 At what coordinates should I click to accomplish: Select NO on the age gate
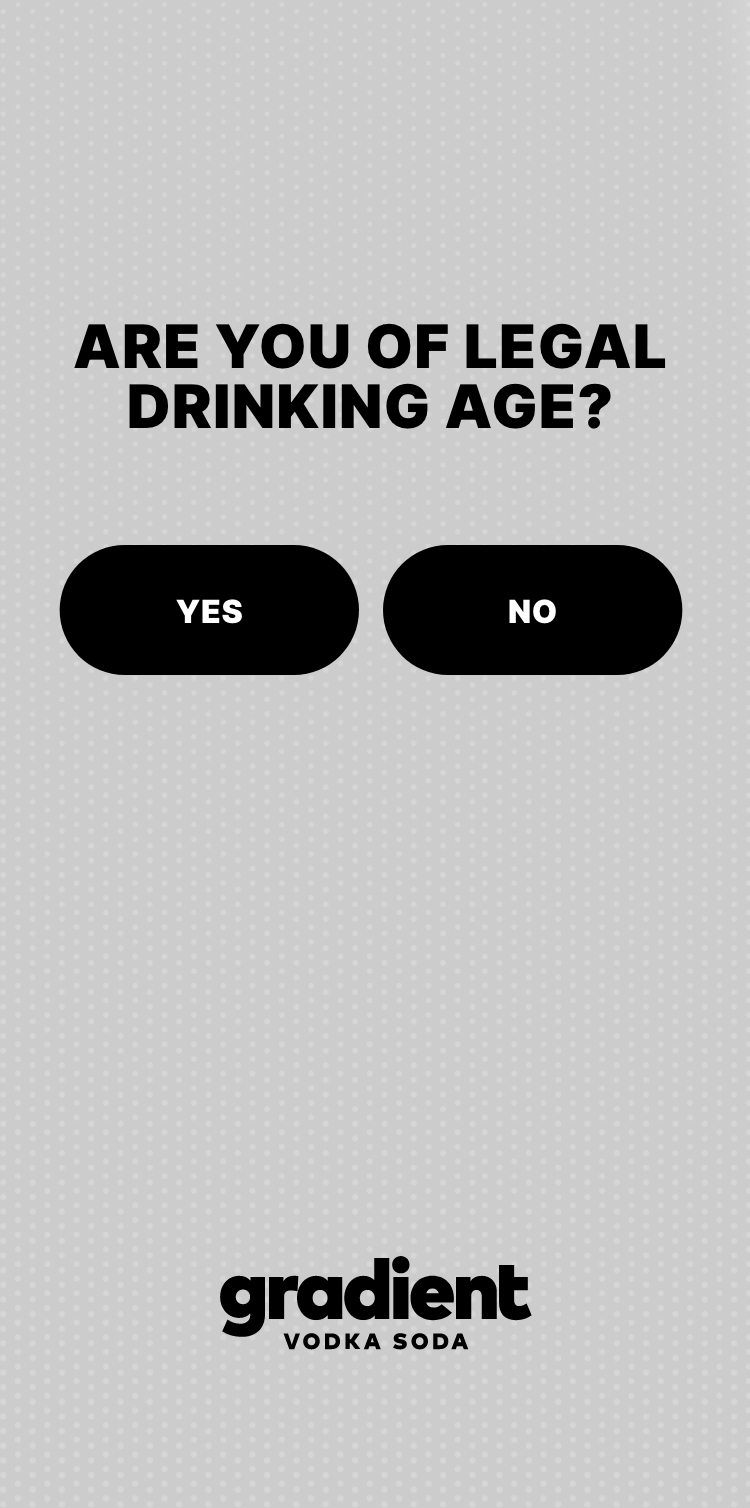tap(532, 610)
